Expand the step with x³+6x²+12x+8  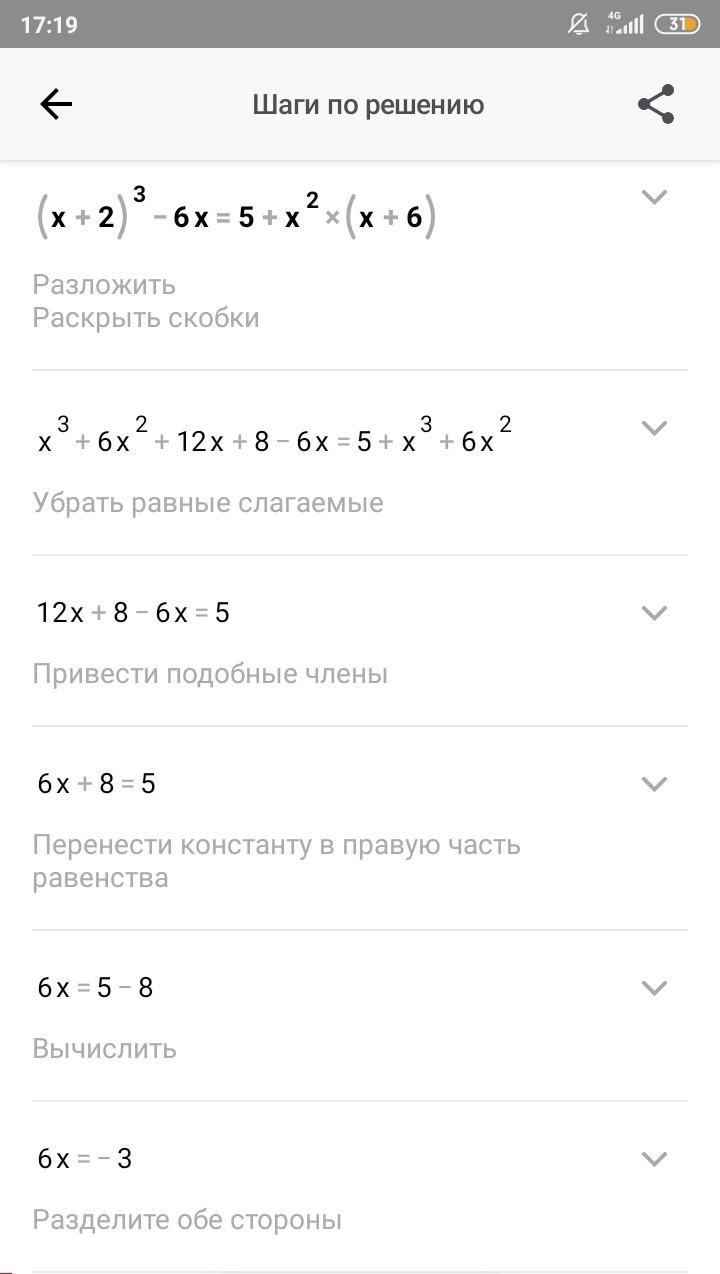tap(654, 428)
